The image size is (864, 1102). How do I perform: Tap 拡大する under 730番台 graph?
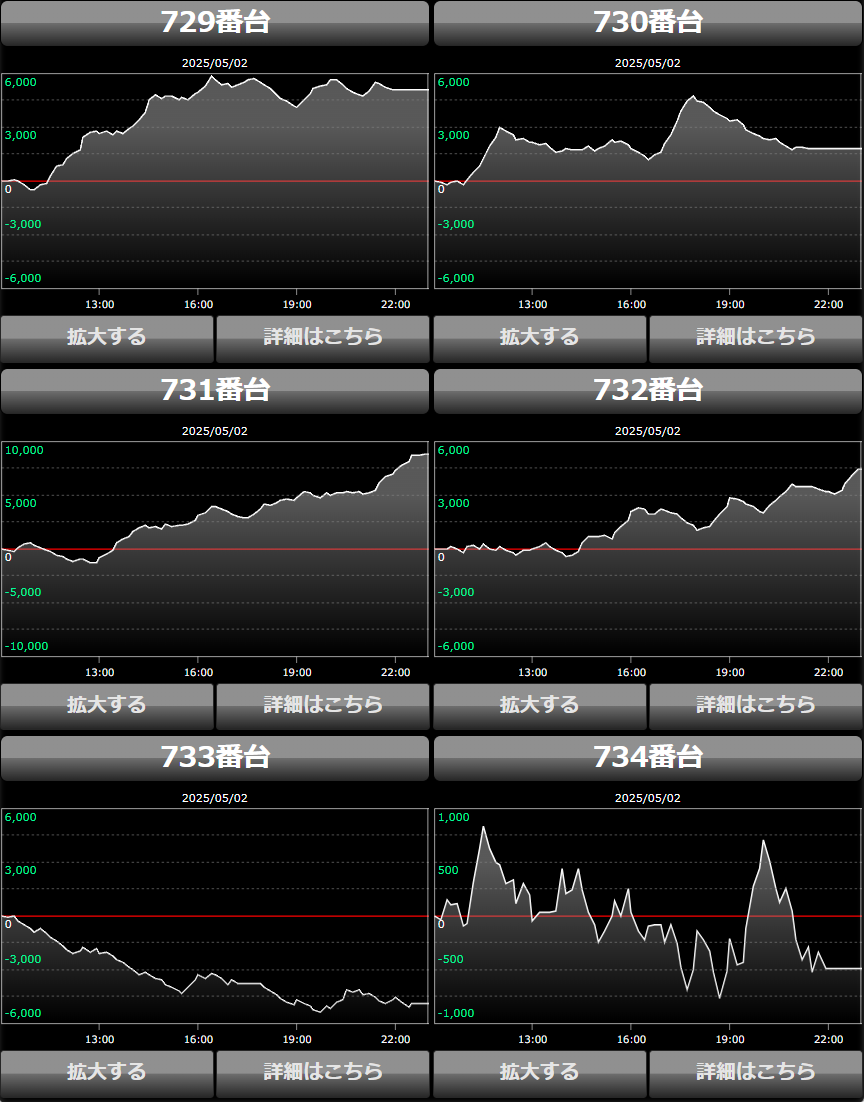[x=540, y=338]
